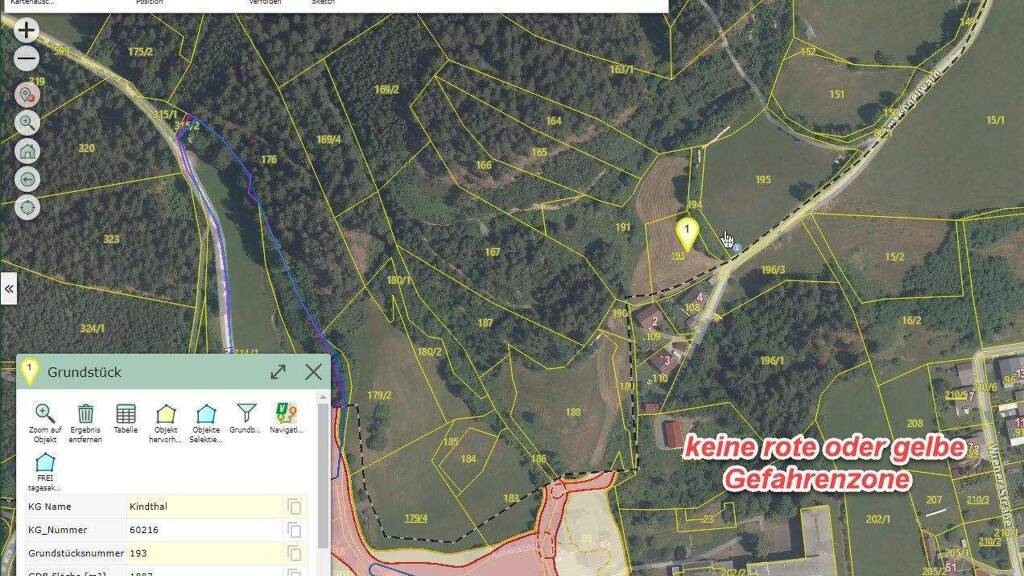Go back to the previous map view
The height and width of the screenshot is (576, 1024).
coord(27,180)
